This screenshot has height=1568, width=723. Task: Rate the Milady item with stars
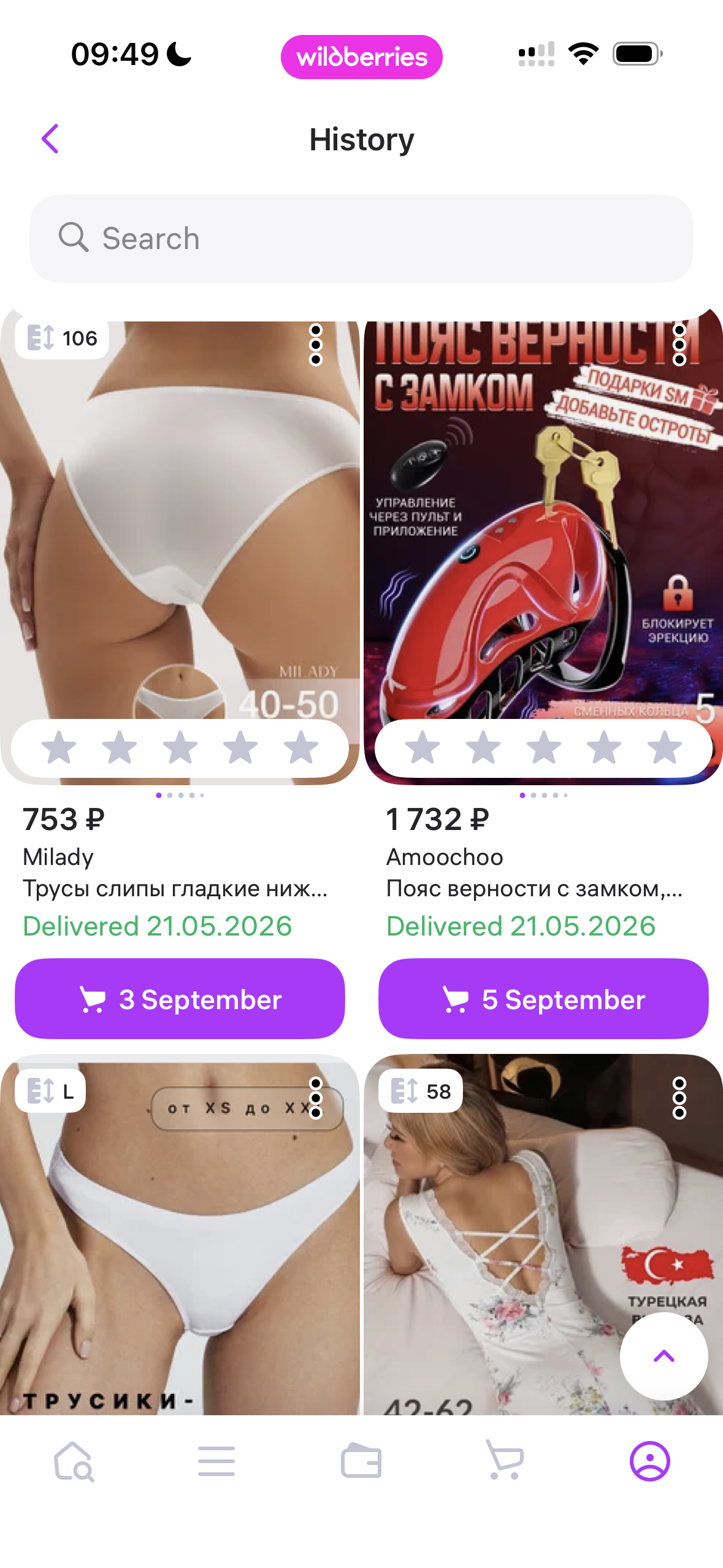coord(180,748)
